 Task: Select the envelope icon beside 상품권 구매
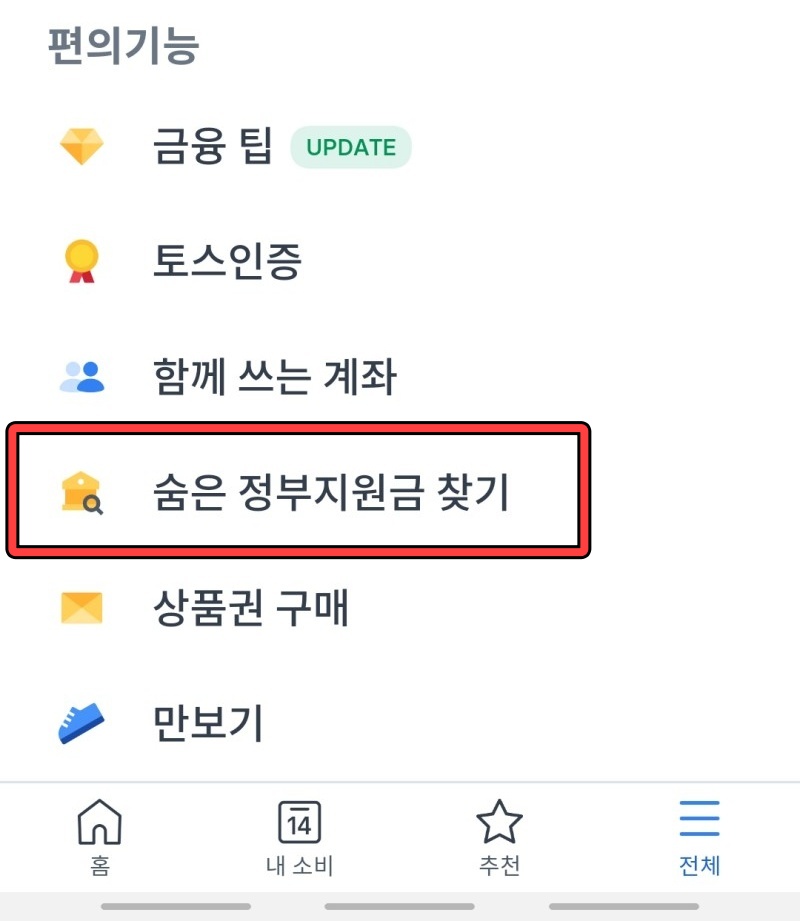click(x=82, y=607)
